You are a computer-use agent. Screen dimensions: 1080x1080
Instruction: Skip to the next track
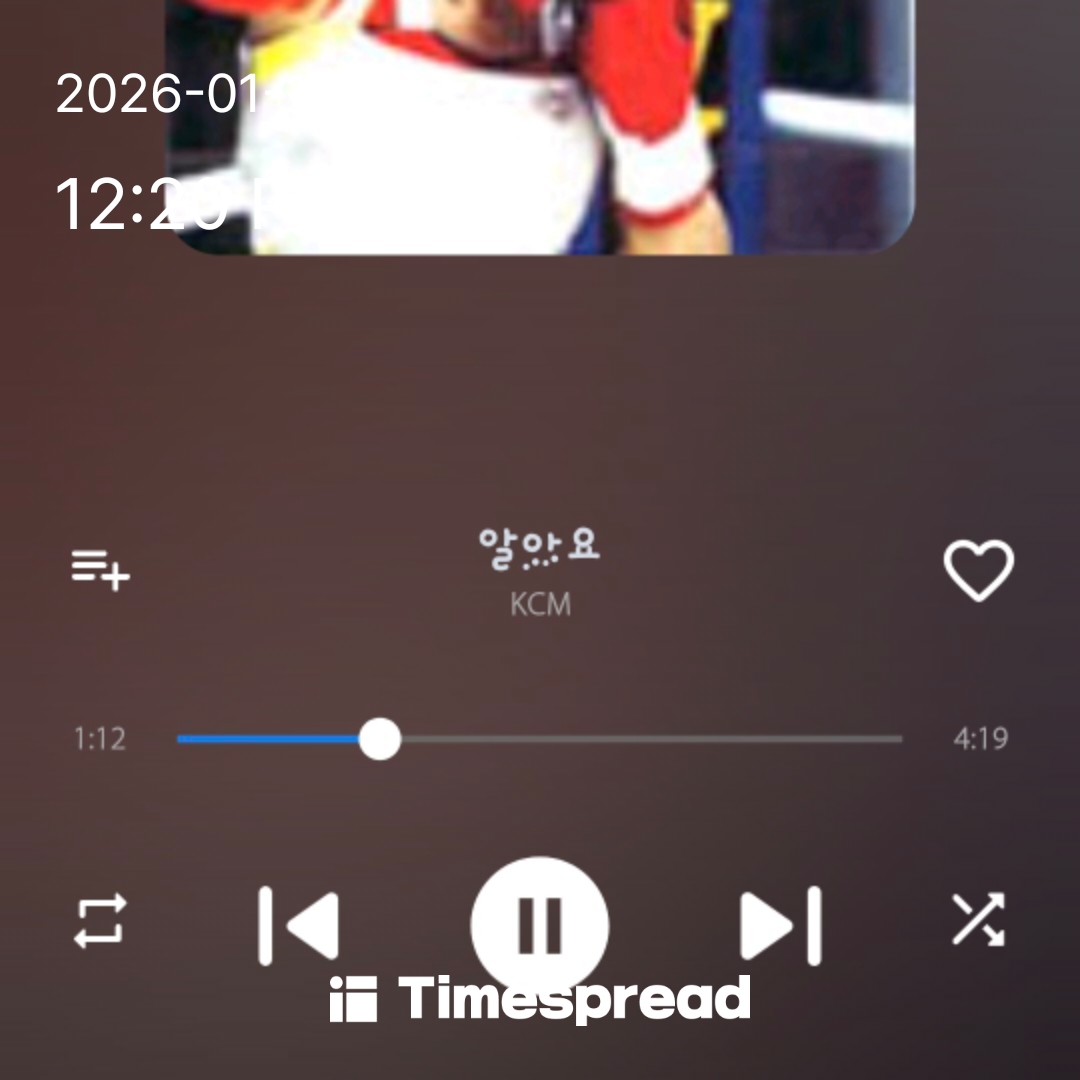click(x=781, y=925)
